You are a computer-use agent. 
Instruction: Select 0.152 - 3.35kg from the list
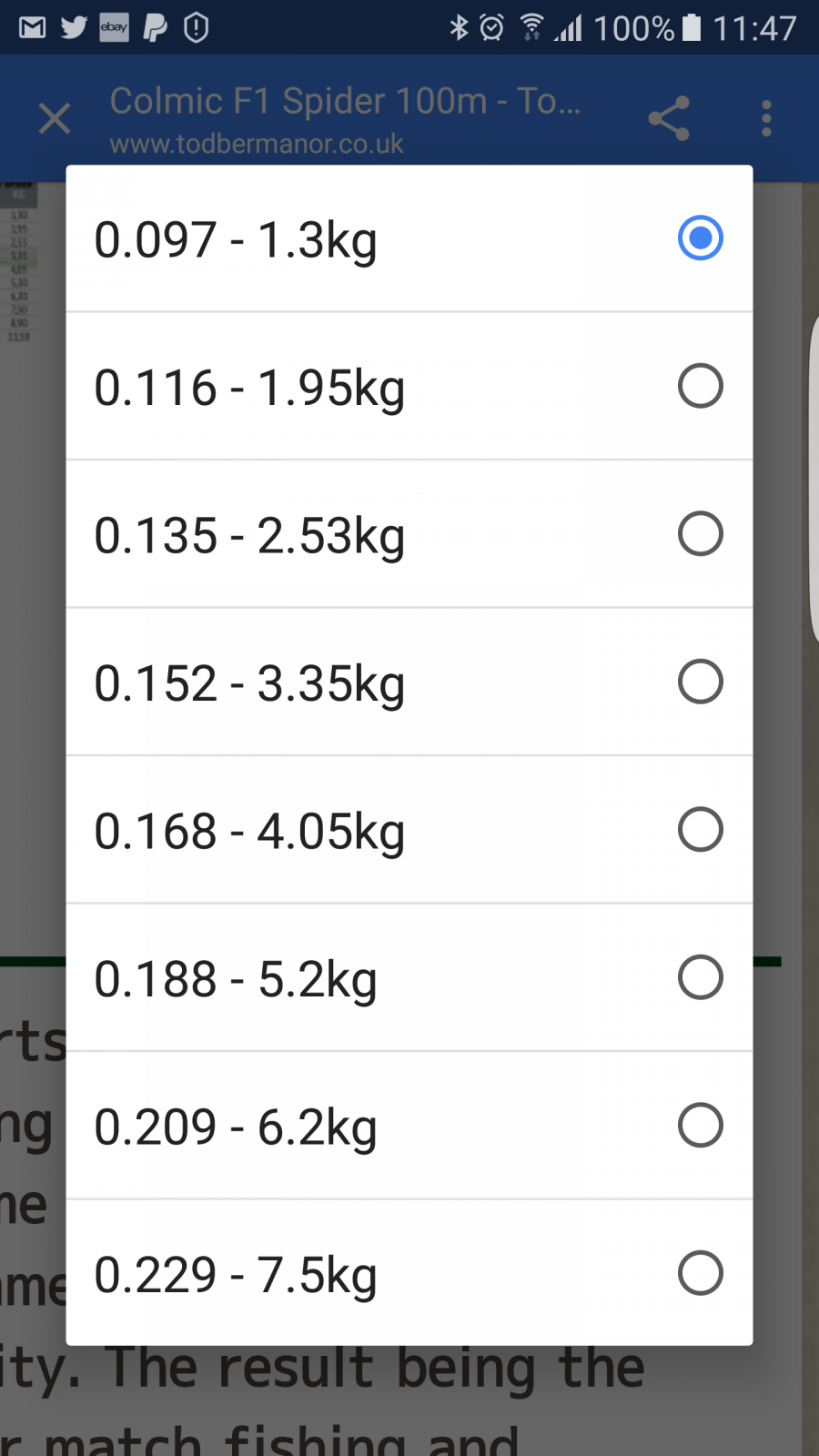click(409, 682)
